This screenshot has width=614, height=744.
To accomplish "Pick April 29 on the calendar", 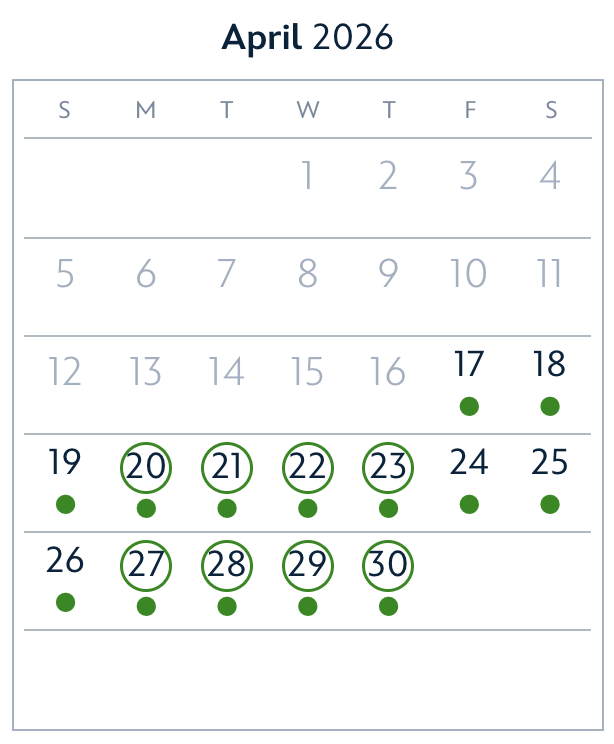I will tap(308, 565).
